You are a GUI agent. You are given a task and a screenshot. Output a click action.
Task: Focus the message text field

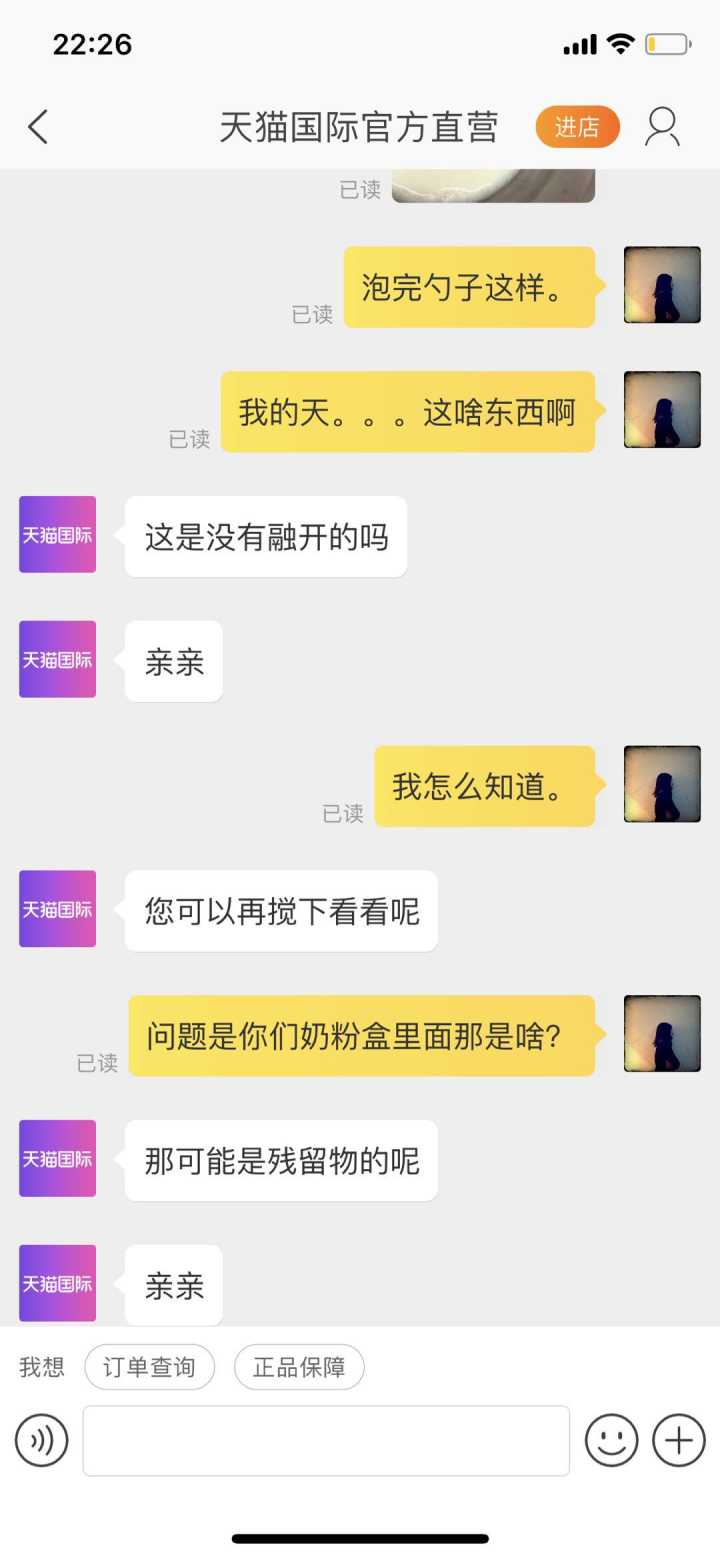tap(326, 1441)
